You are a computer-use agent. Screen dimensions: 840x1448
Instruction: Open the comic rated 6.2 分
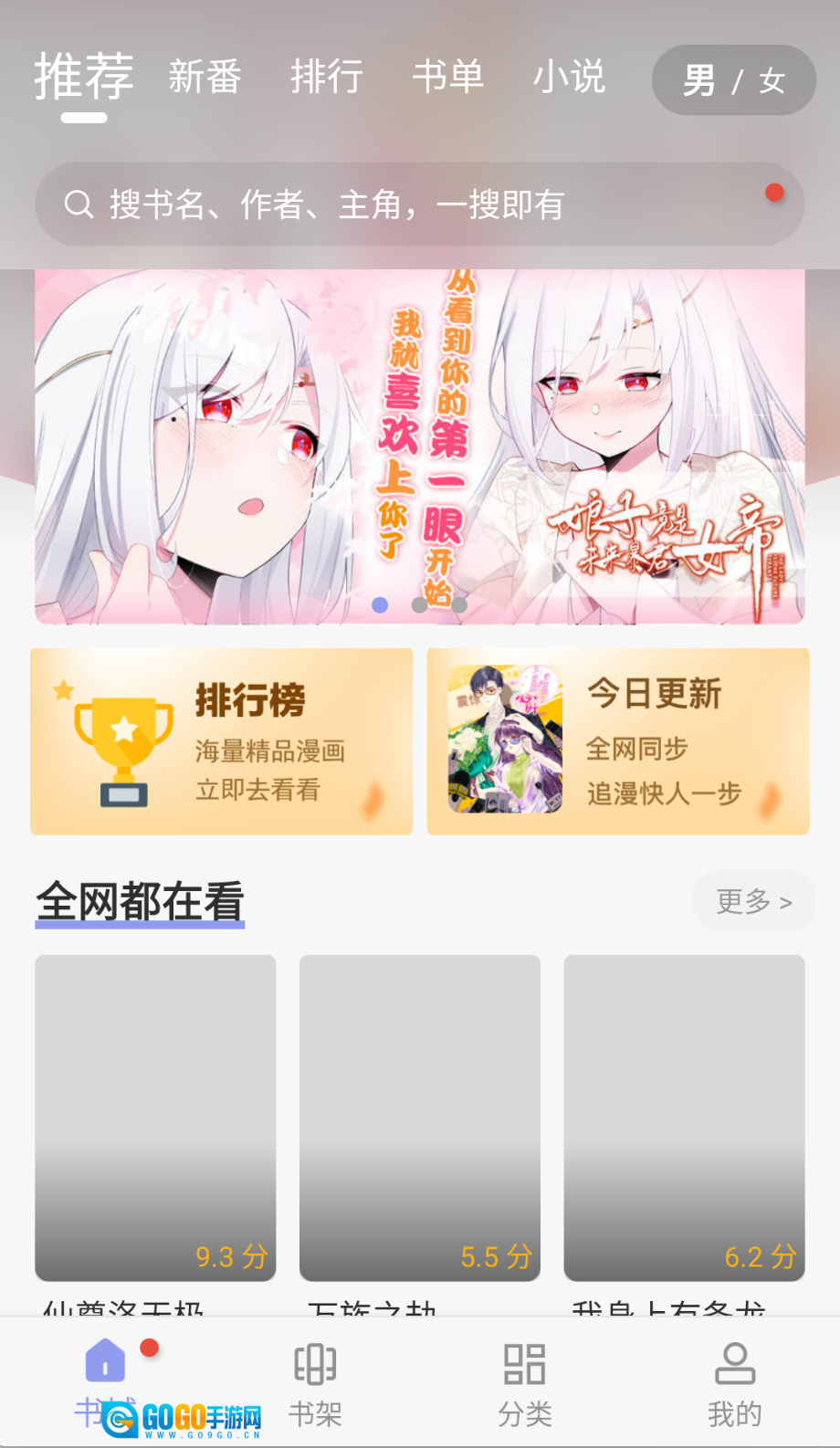coord(684,1117)
